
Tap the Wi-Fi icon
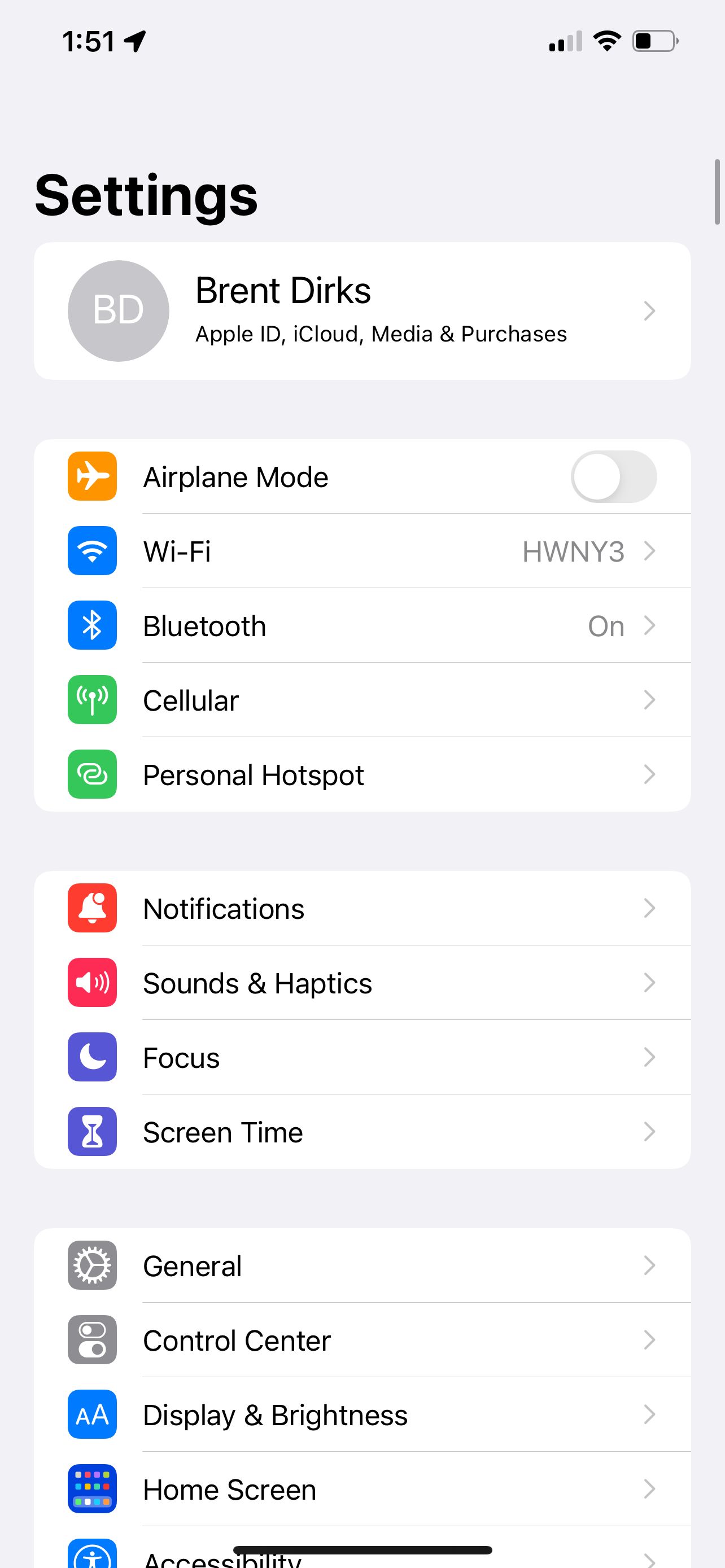[92, 551]
